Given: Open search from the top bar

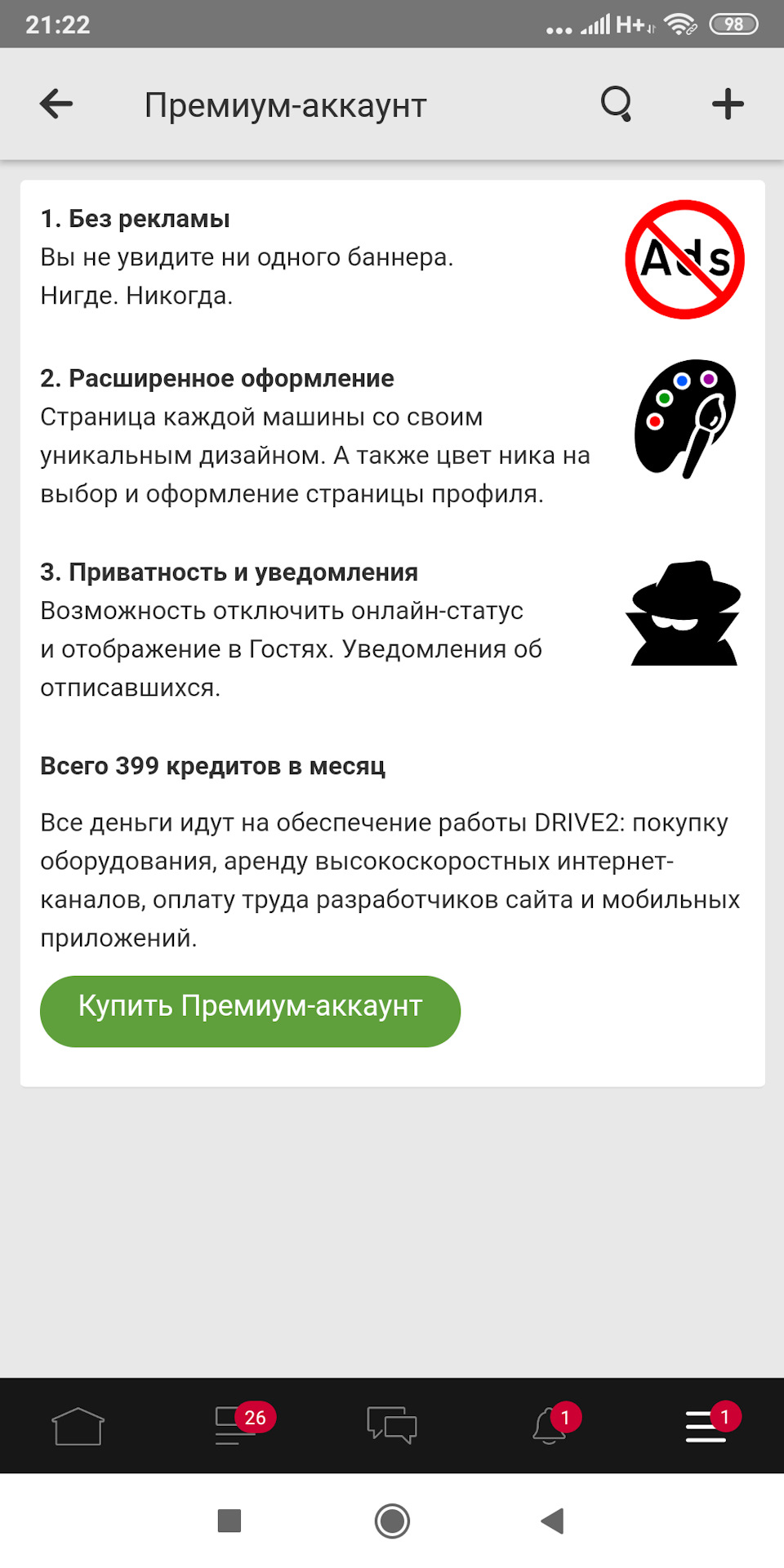Looking at the screenshot, I should [617, 105].
